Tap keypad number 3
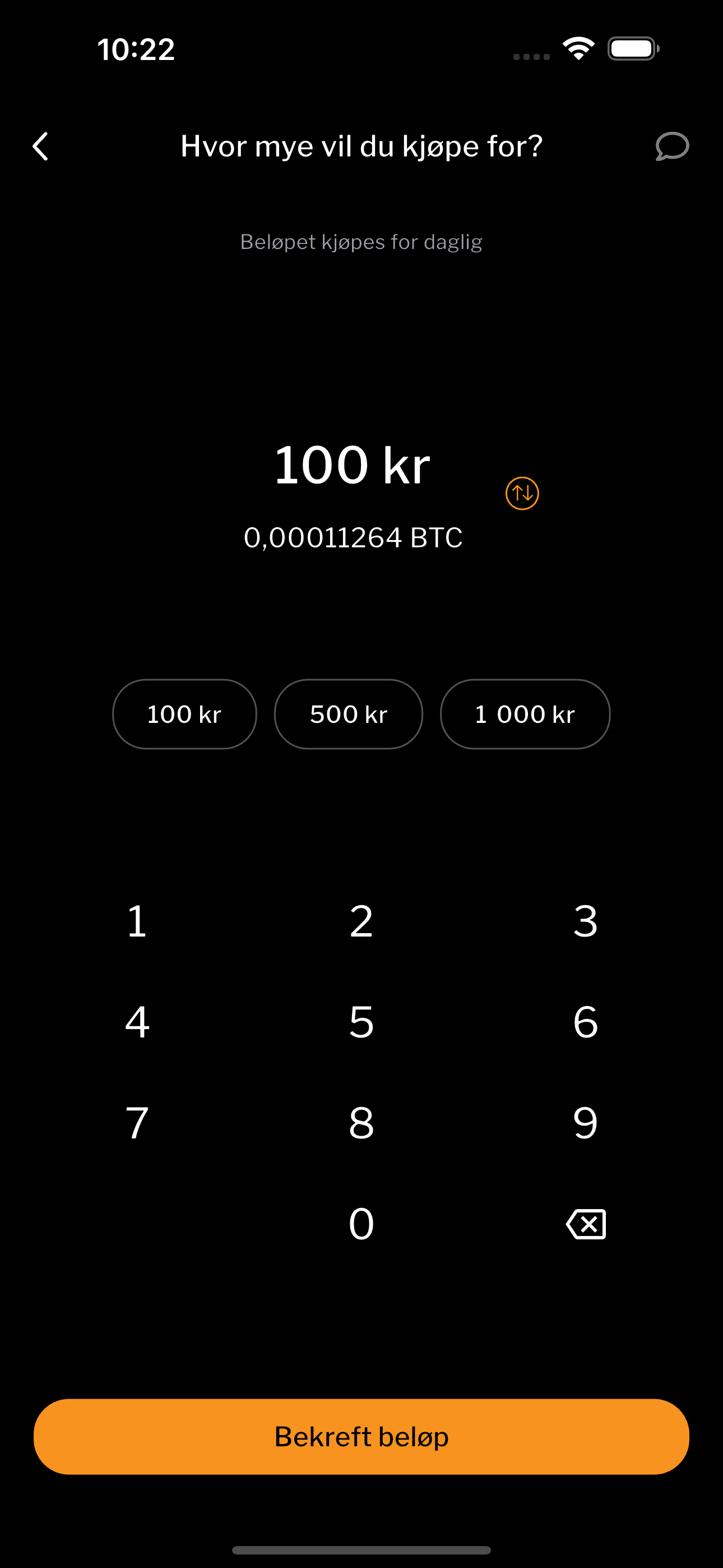The width and height of the screenshot is (723, 1568). point(586,921)
